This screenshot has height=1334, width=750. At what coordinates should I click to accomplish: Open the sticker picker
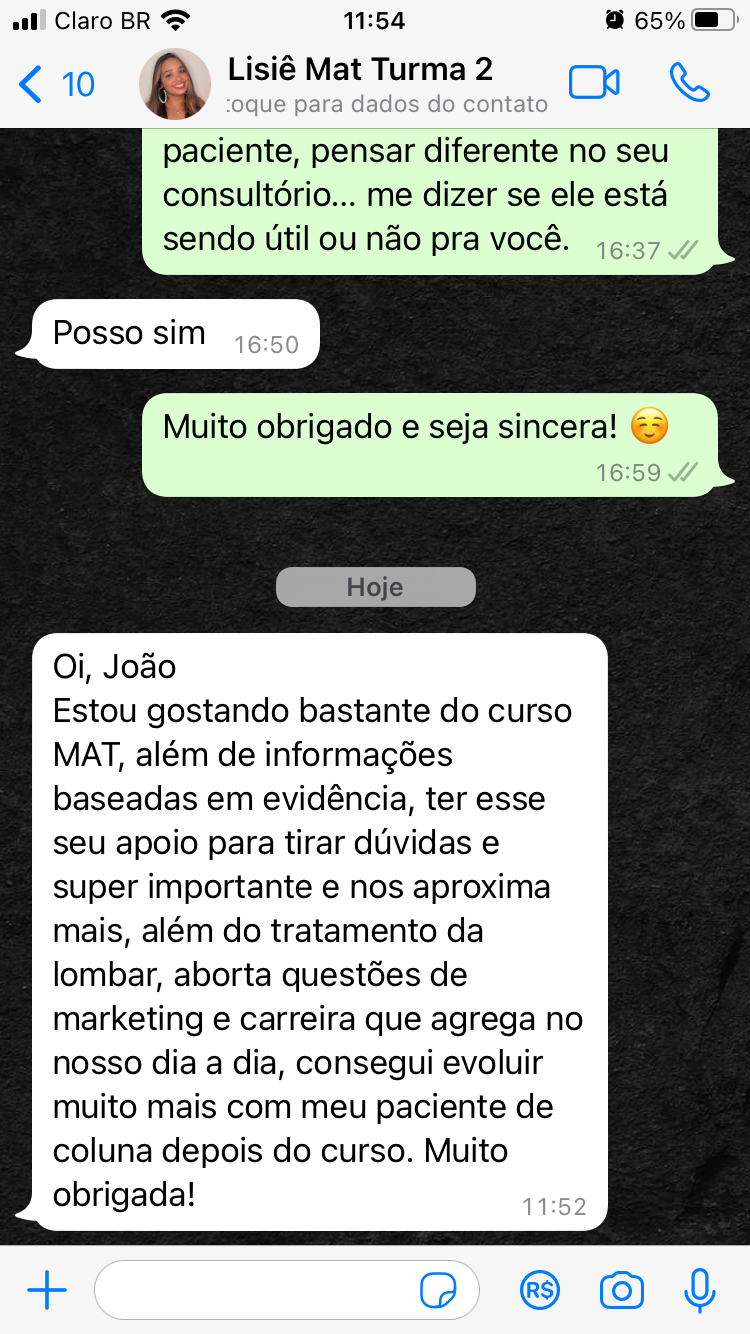click(x=438, y=1292)
